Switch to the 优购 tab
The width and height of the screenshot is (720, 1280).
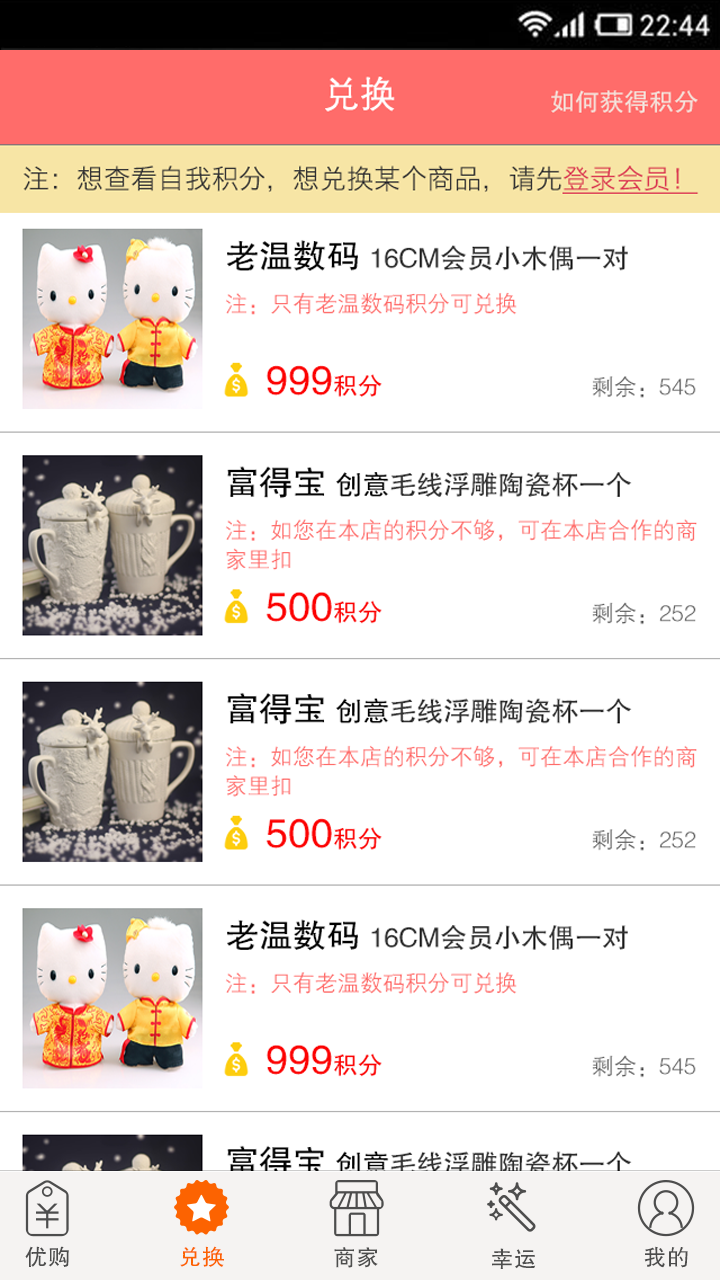pos(47,1224)
